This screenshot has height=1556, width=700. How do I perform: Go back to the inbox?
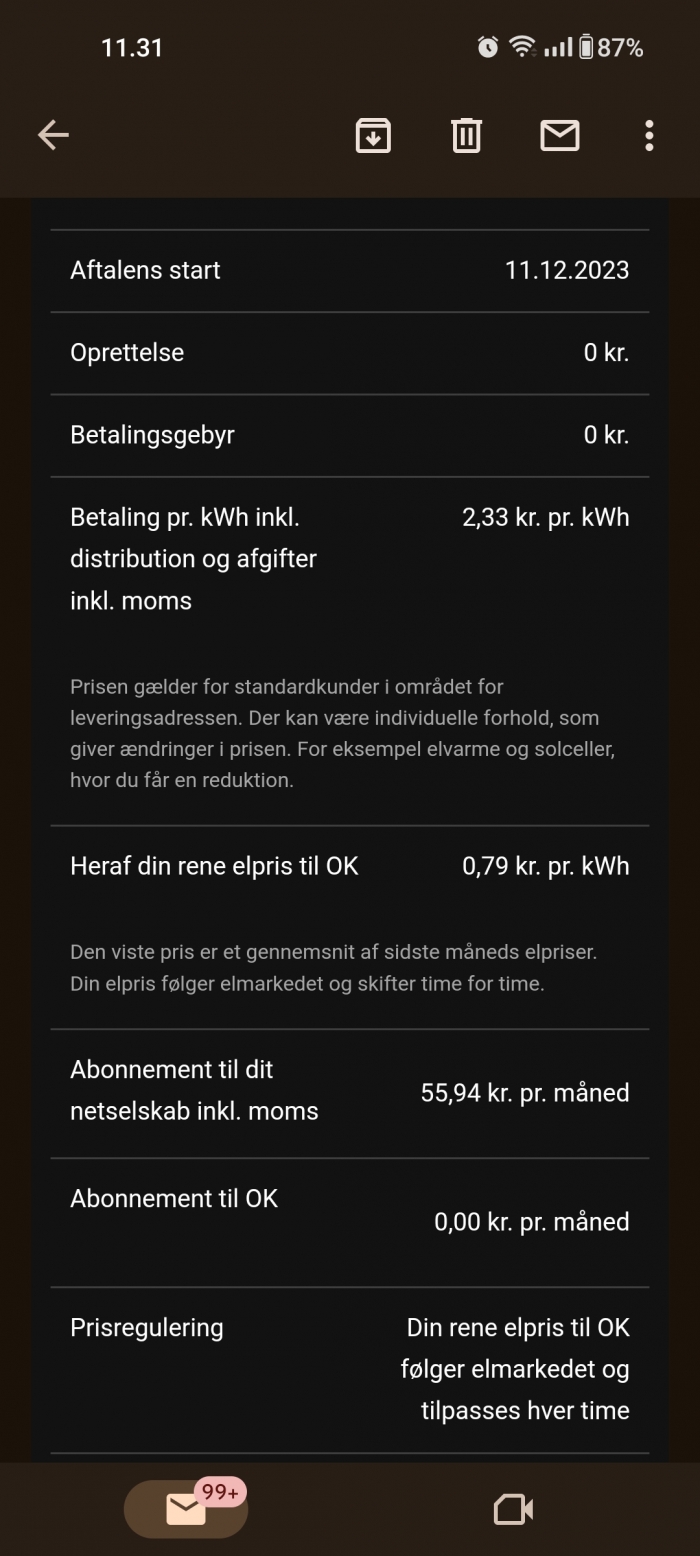pos(53,135)
